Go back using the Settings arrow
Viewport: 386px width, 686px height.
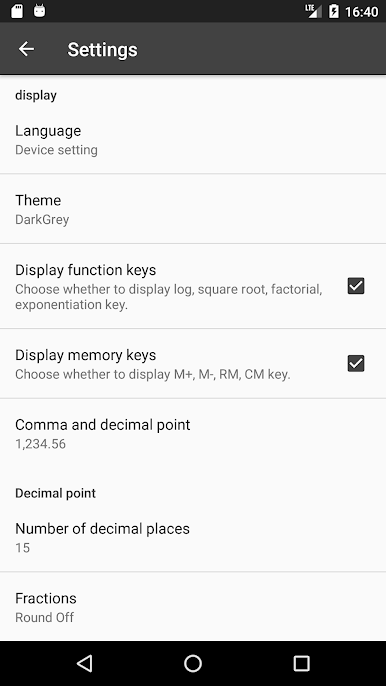click(26, 49)
